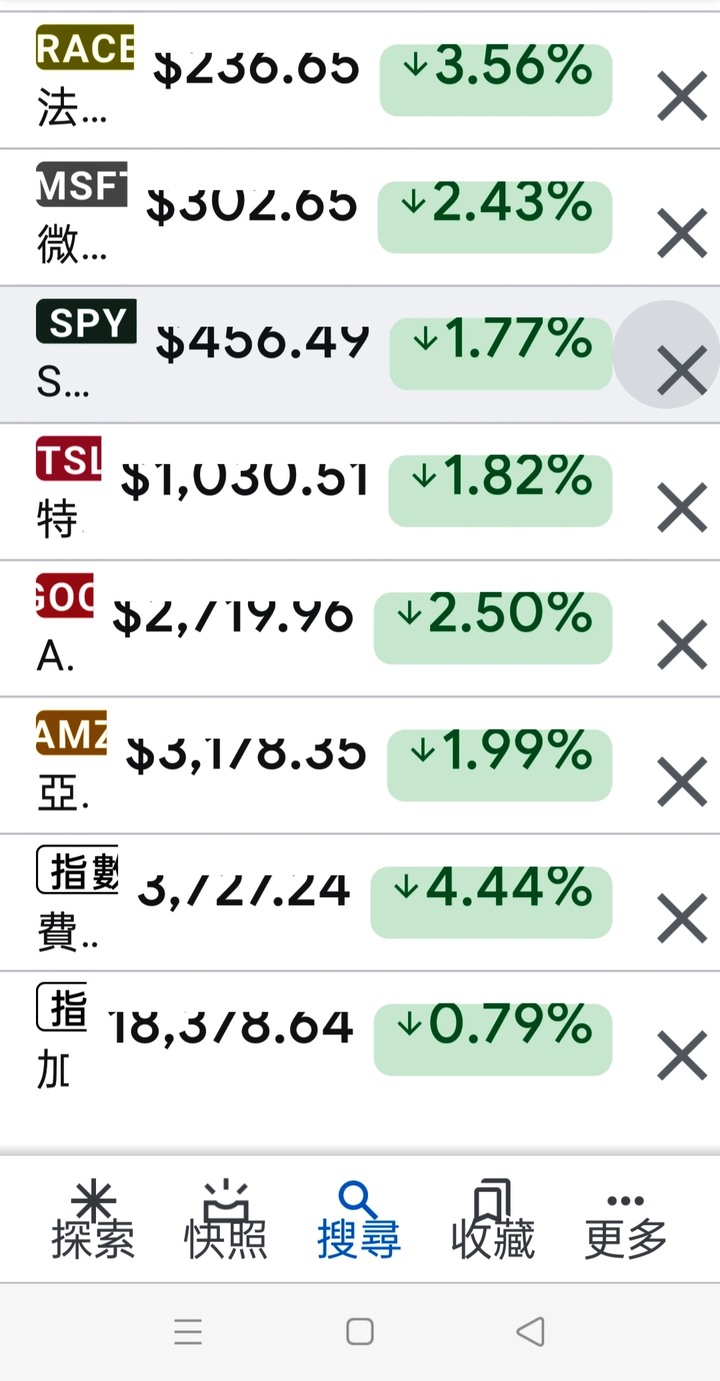The image size is (720, 1381).
Task: Remove the RACE stock from the list
Action: (x=682, y=97)
